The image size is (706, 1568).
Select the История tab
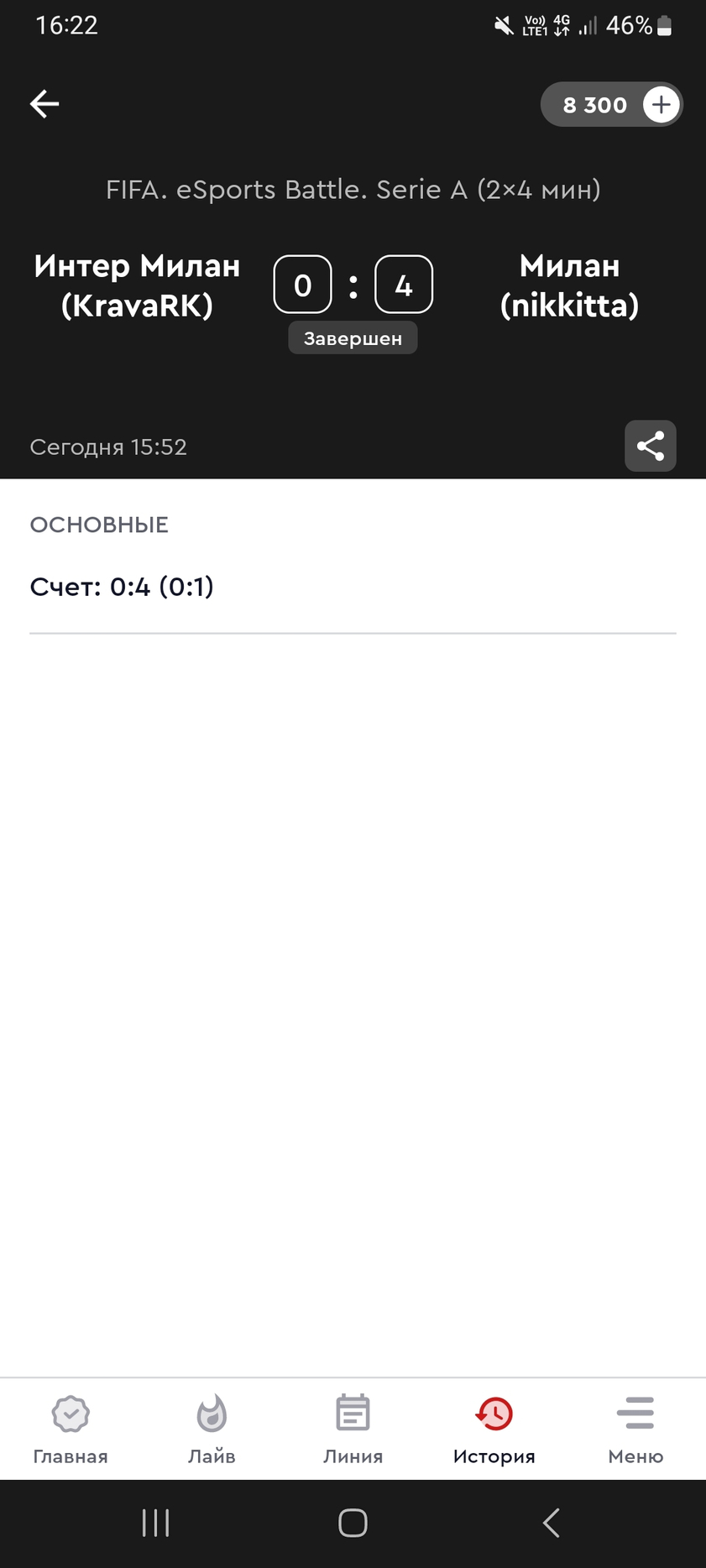[494, 1429]
